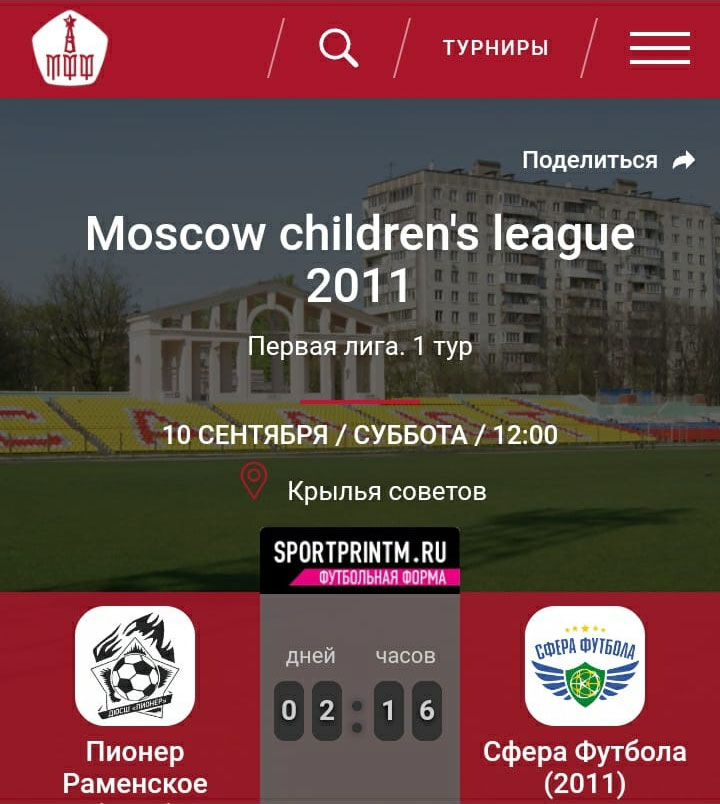
Task: Open the Крылья советов venue location
Action: (386, 491)
